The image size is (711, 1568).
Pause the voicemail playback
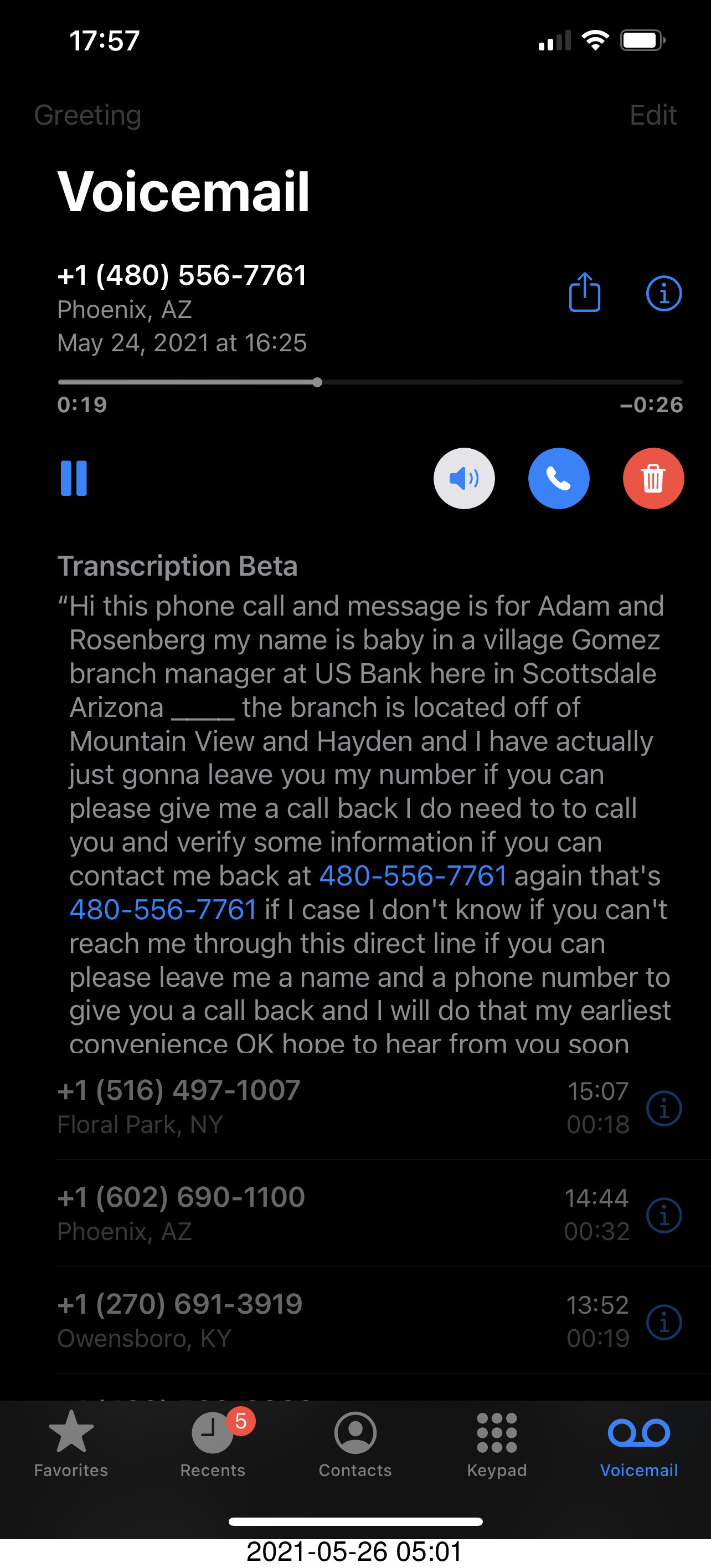(x=74, y=479)
